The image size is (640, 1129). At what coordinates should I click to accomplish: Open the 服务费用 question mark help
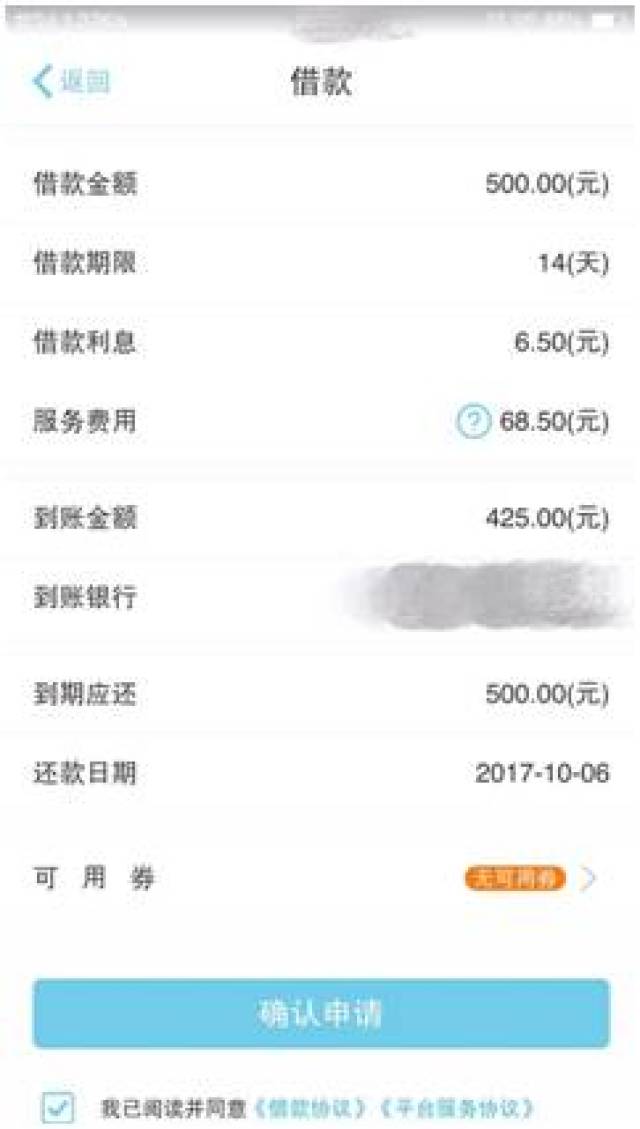[473, 421]
